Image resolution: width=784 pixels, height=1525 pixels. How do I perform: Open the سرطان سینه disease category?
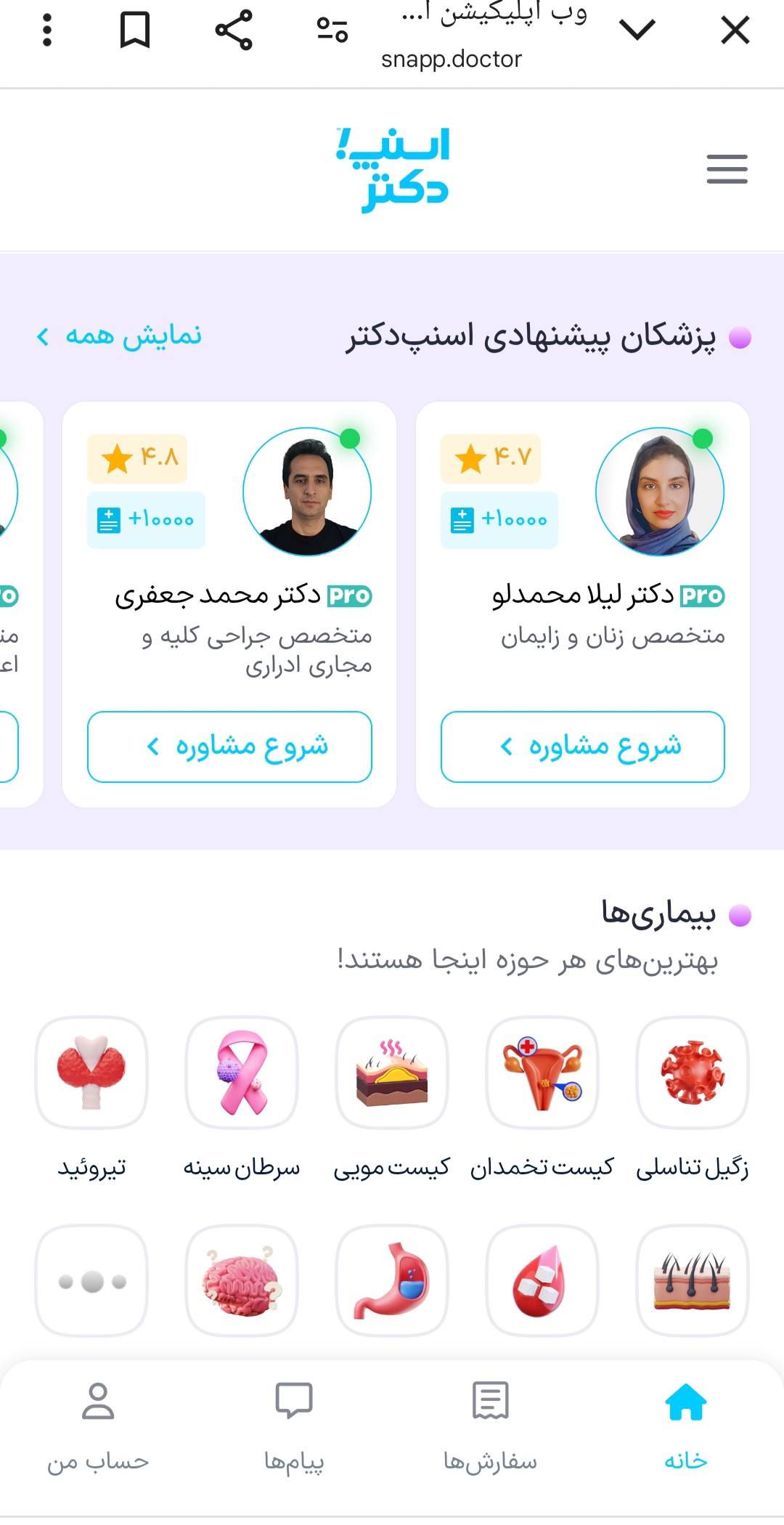242,1073
